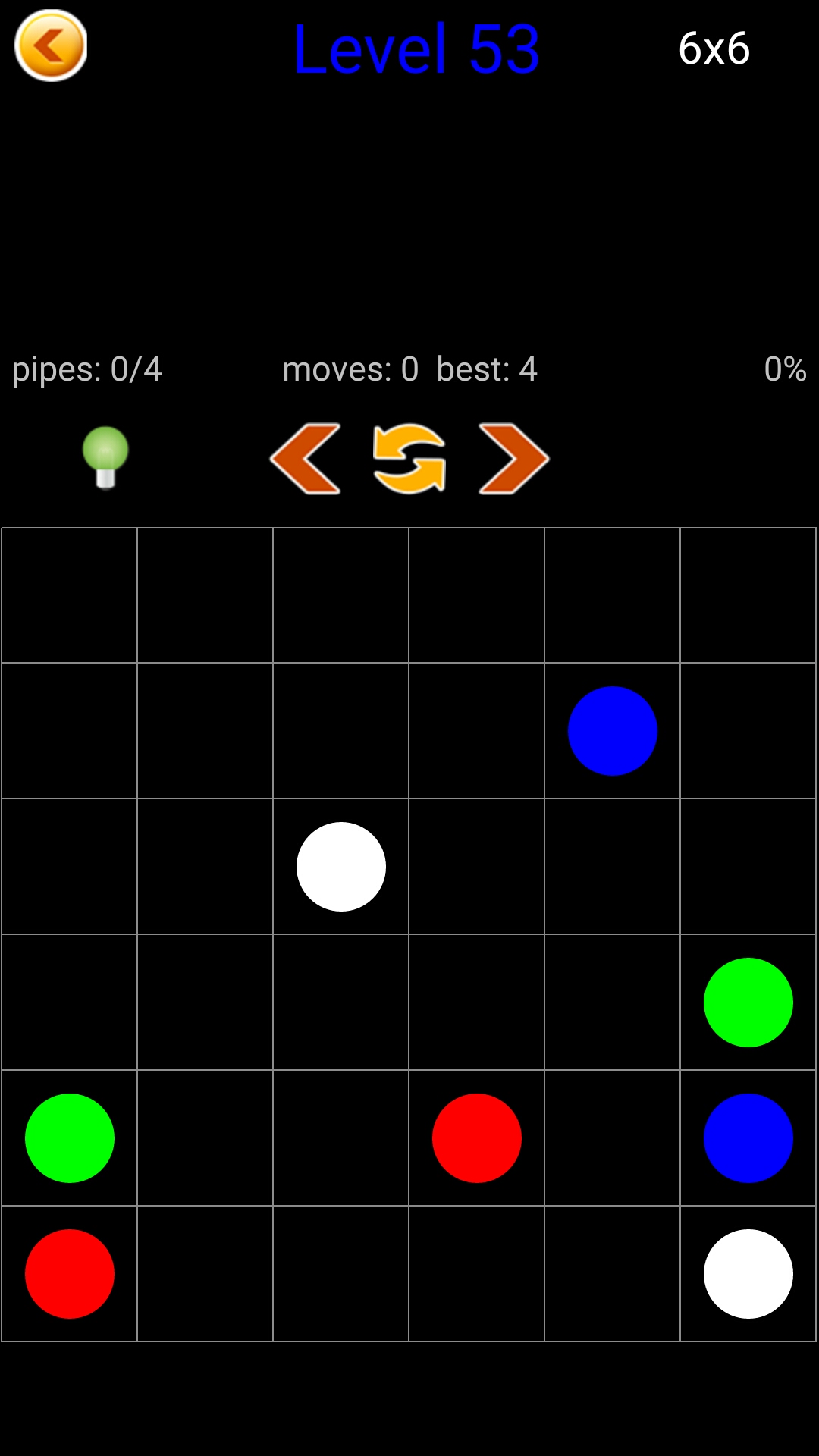The width and height of the screenshot is (819, 1456).
Task: Restart the level with the refresh arrows
Action: coord(409,459)
